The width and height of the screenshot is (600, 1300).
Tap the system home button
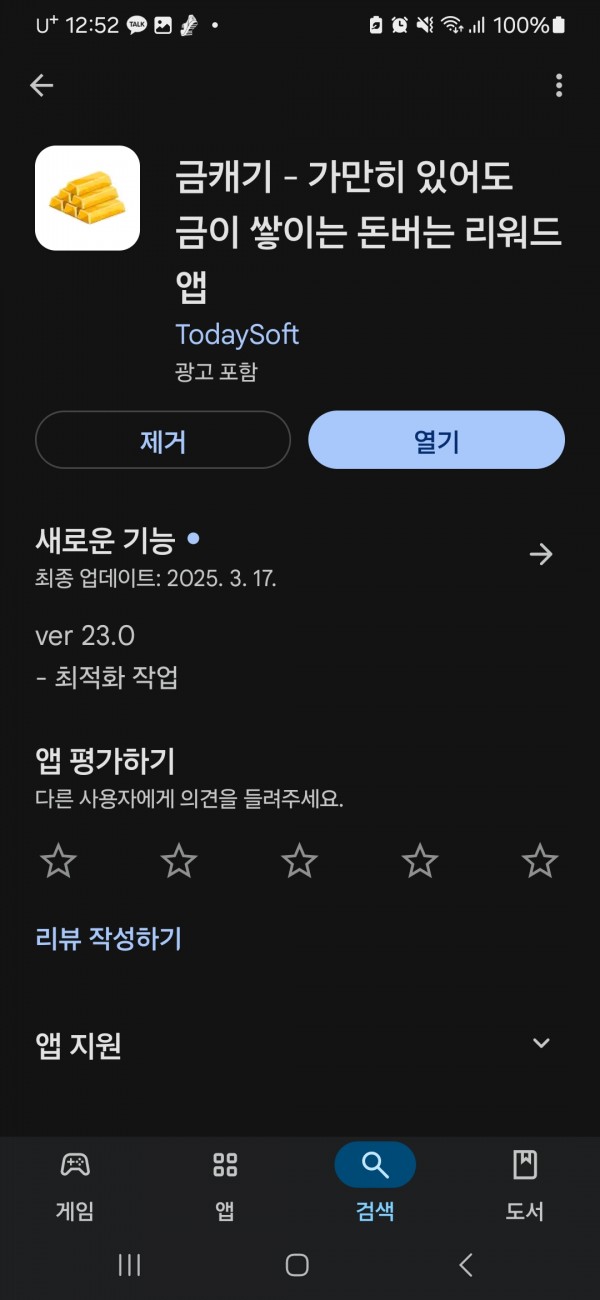[297, 1265]
